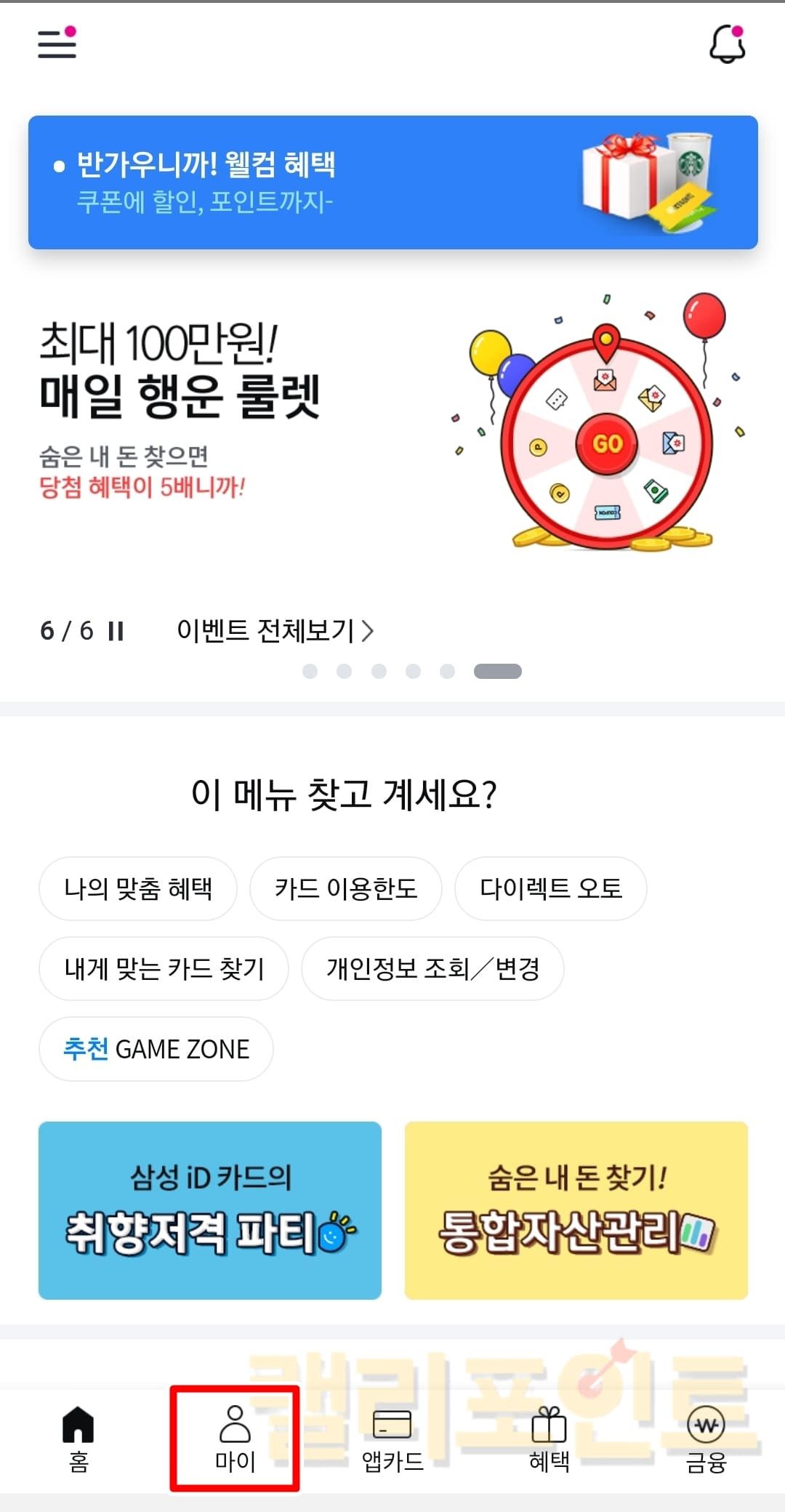Open the notifications bell

[727, 45]
